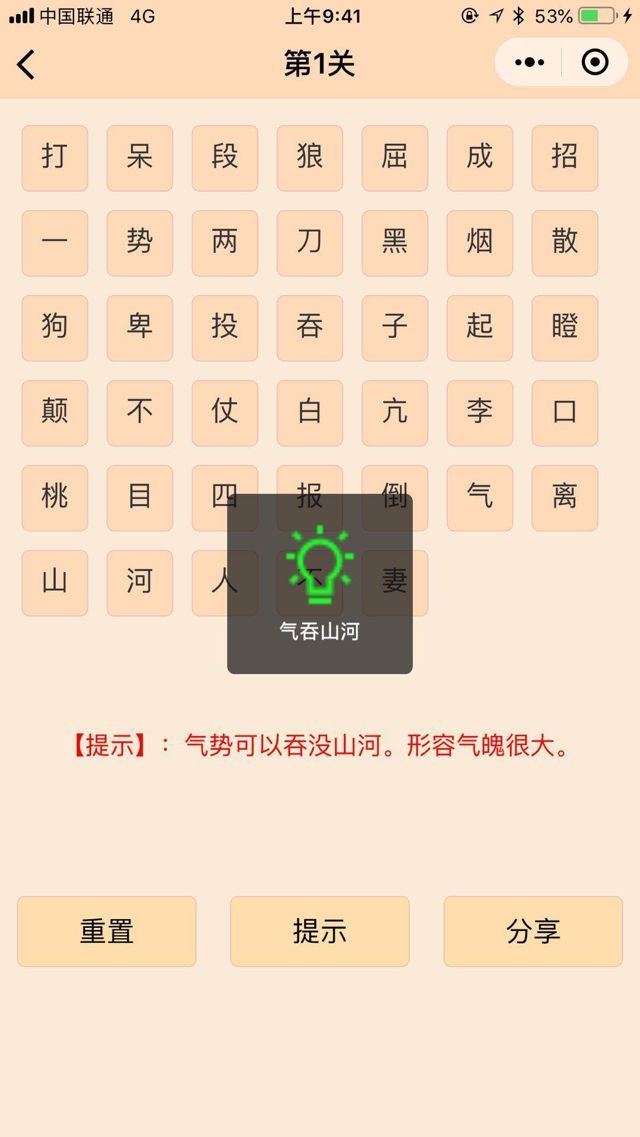Choose the 目 character tile

pyautogui.click(x=140, y=497)
